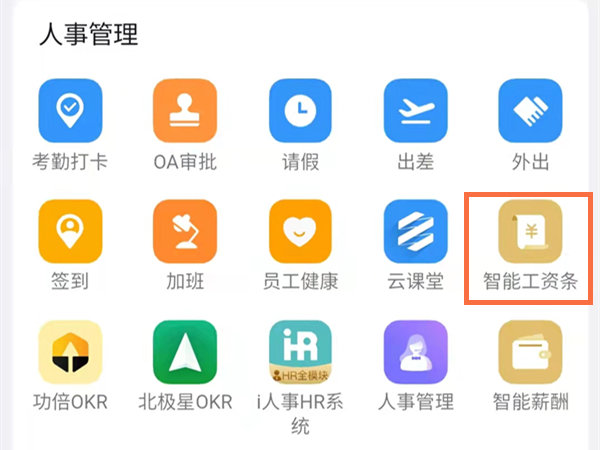Viewport: 600px width, 450px height.
Task: Tap the 请假 leave request app
Action: tap(301, 111)
